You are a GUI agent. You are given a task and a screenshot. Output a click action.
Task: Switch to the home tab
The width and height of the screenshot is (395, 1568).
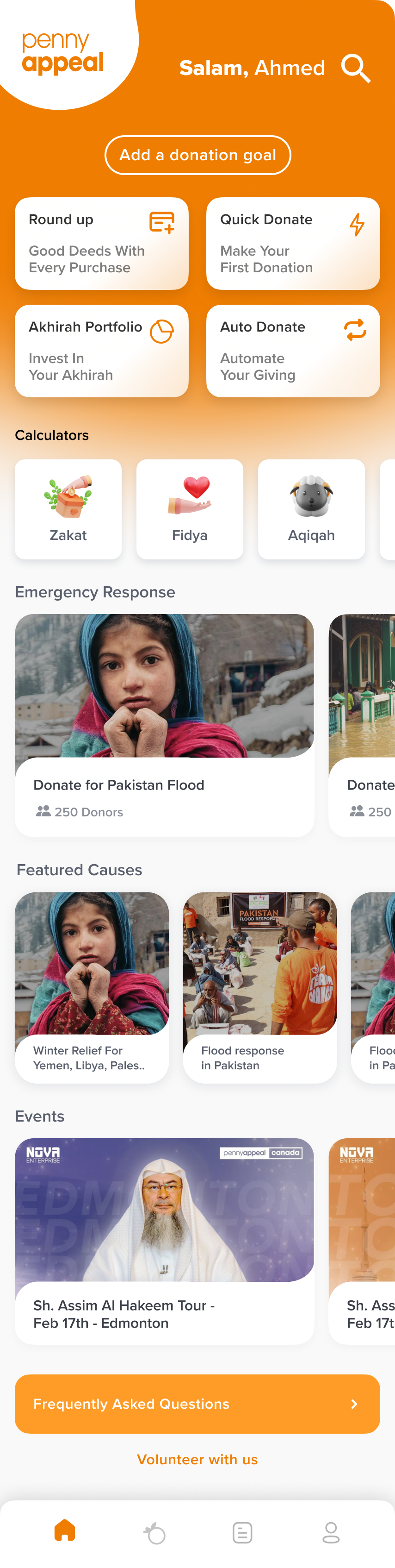(65, 1531)
